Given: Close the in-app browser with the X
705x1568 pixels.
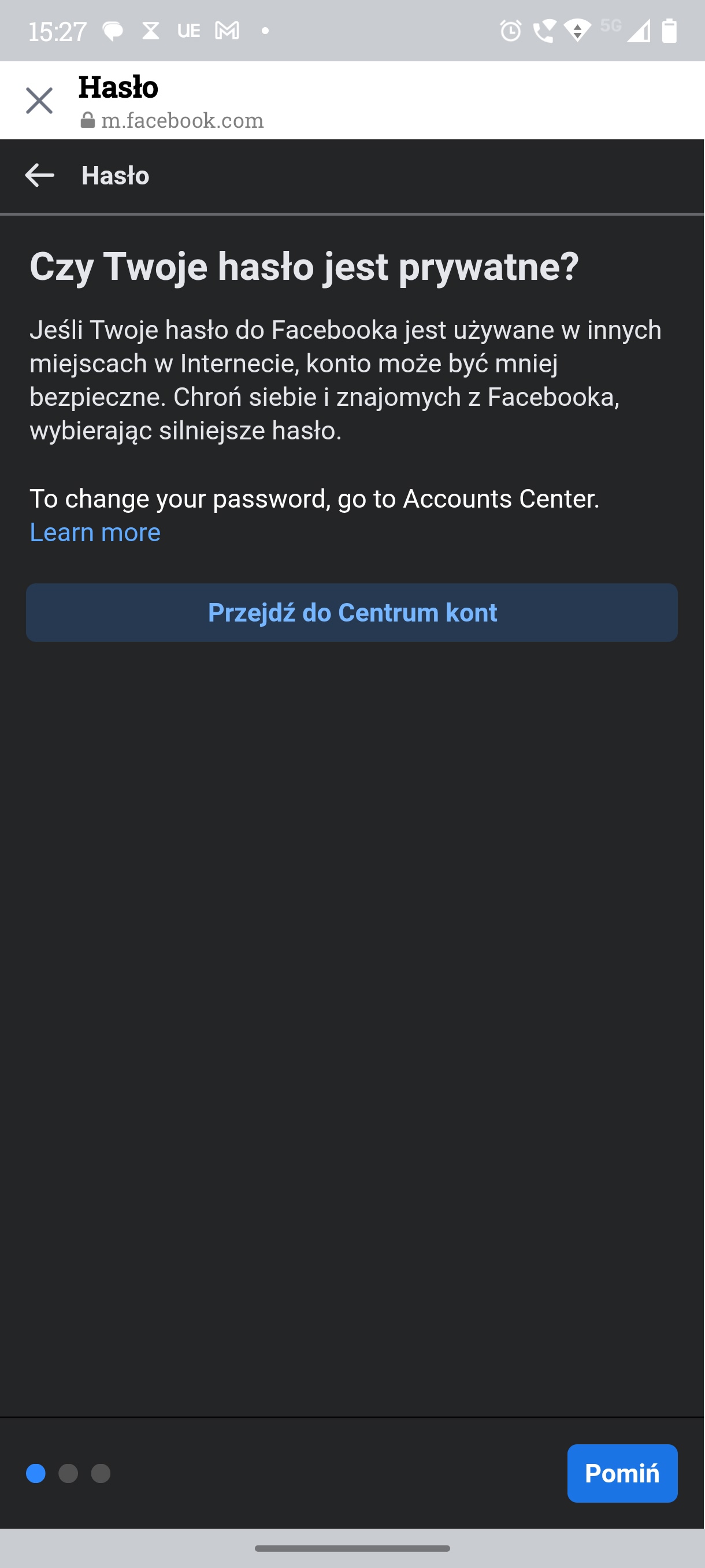Looking at the screenshot, I should [39, 101].
